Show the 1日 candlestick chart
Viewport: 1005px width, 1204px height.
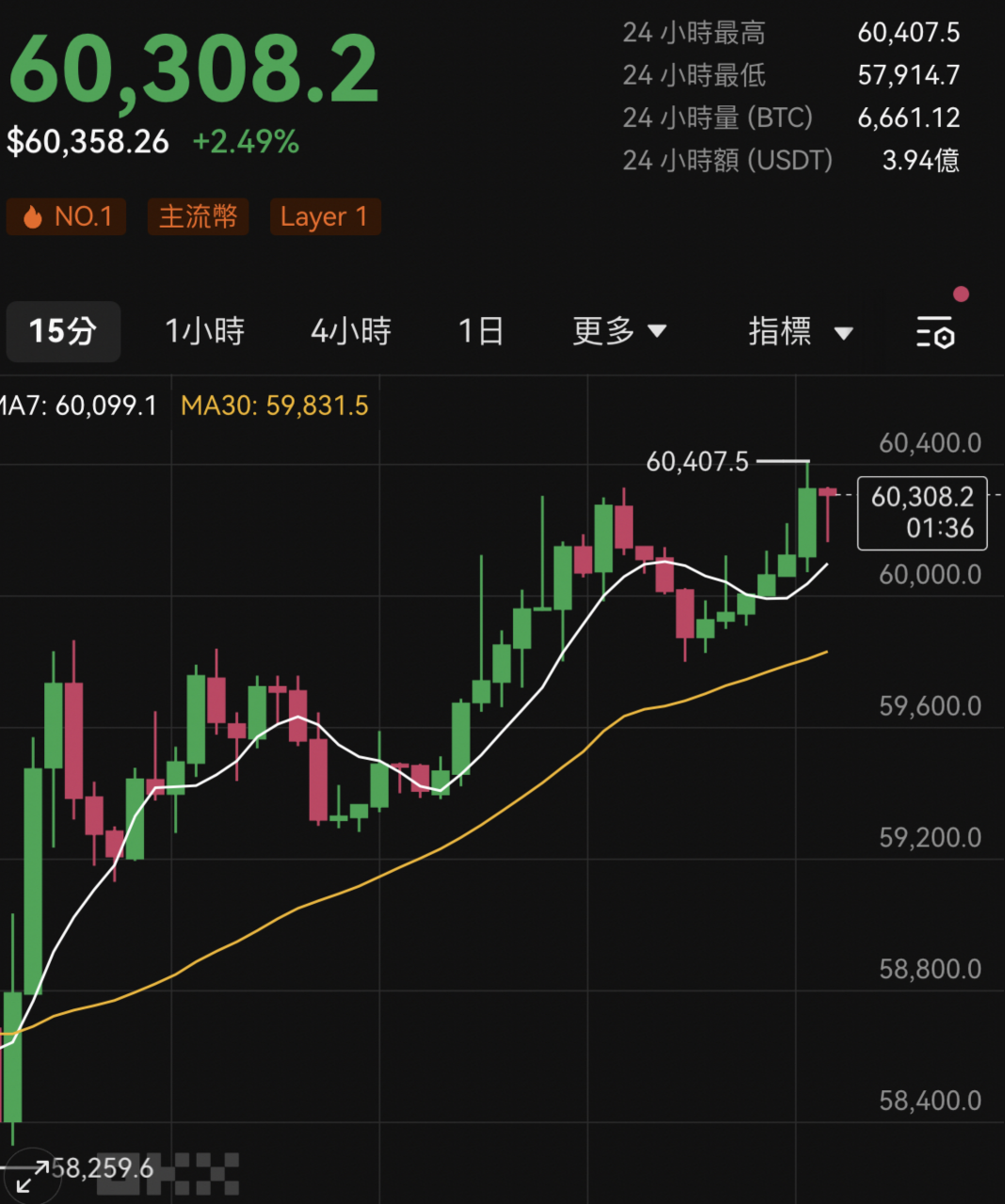click(481, 331)
